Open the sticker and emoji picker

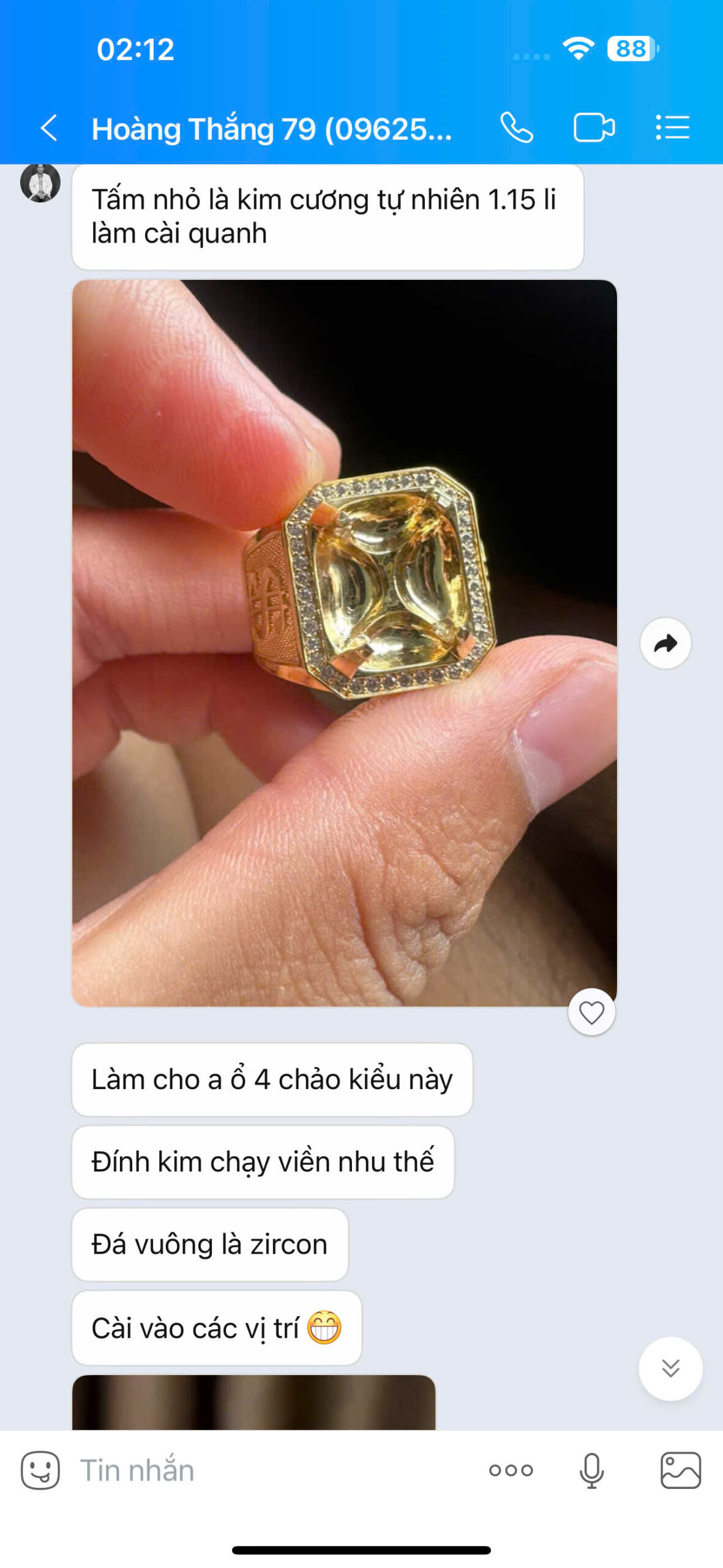point(40,1470)
